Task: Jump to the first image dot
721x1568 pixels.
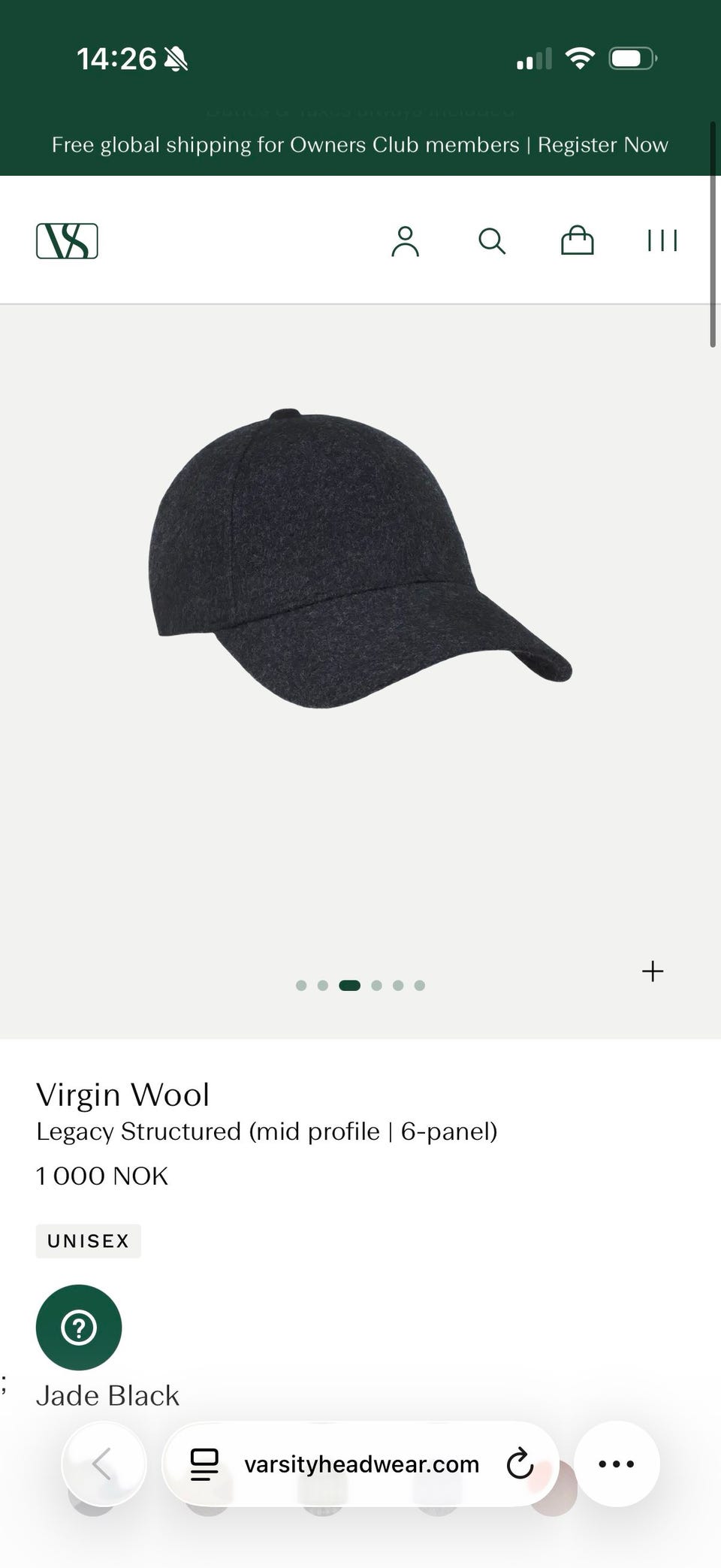Action: point(301,986)
